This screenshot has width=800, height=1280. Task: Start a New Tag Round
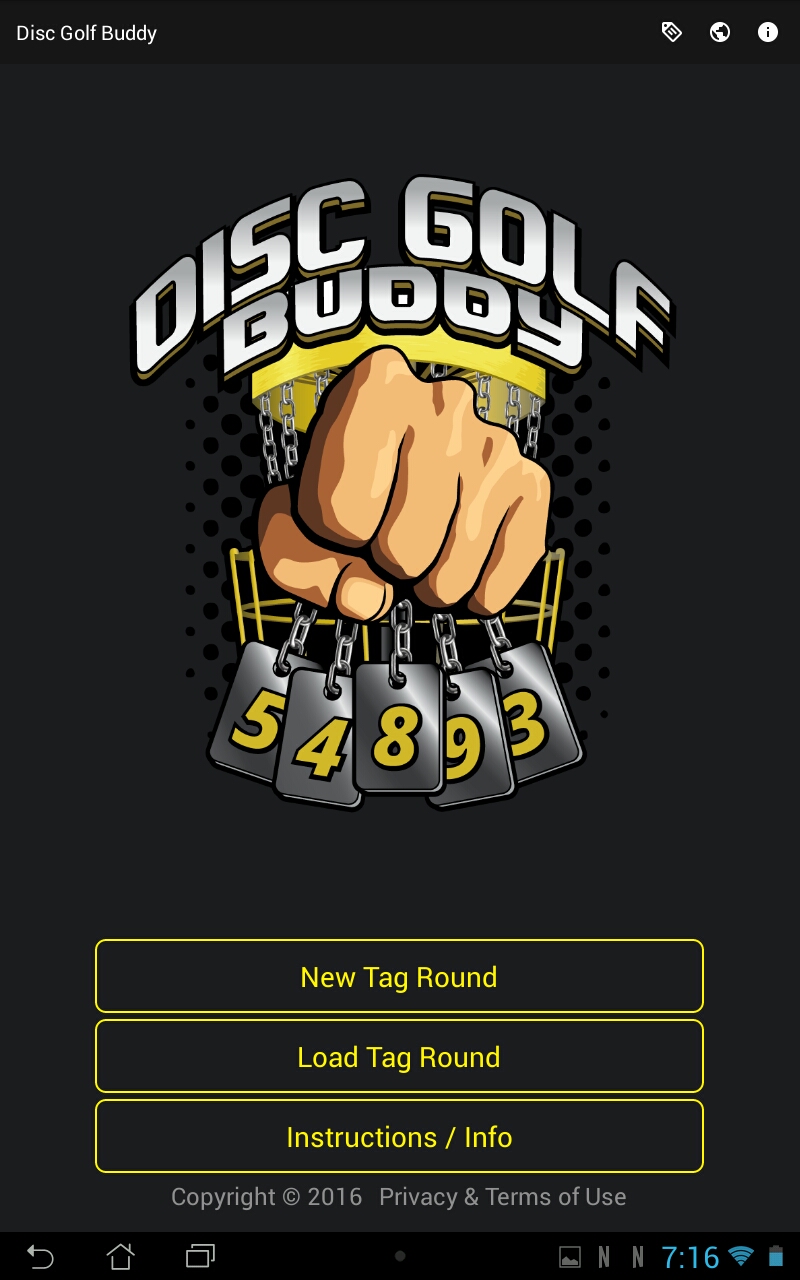coord(399,976)
